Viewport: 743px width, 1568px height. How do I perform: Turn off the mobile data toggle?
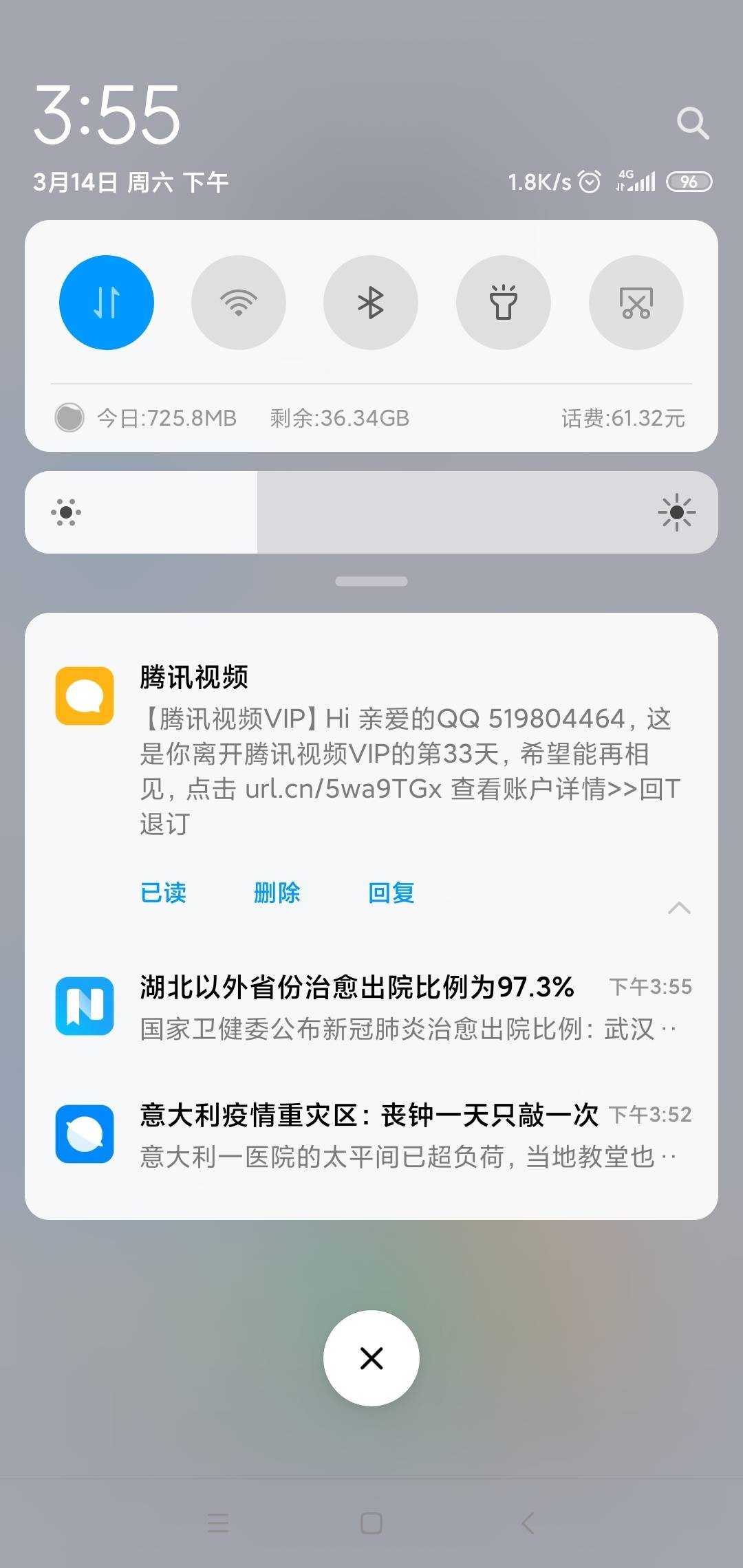coord(107,303)
